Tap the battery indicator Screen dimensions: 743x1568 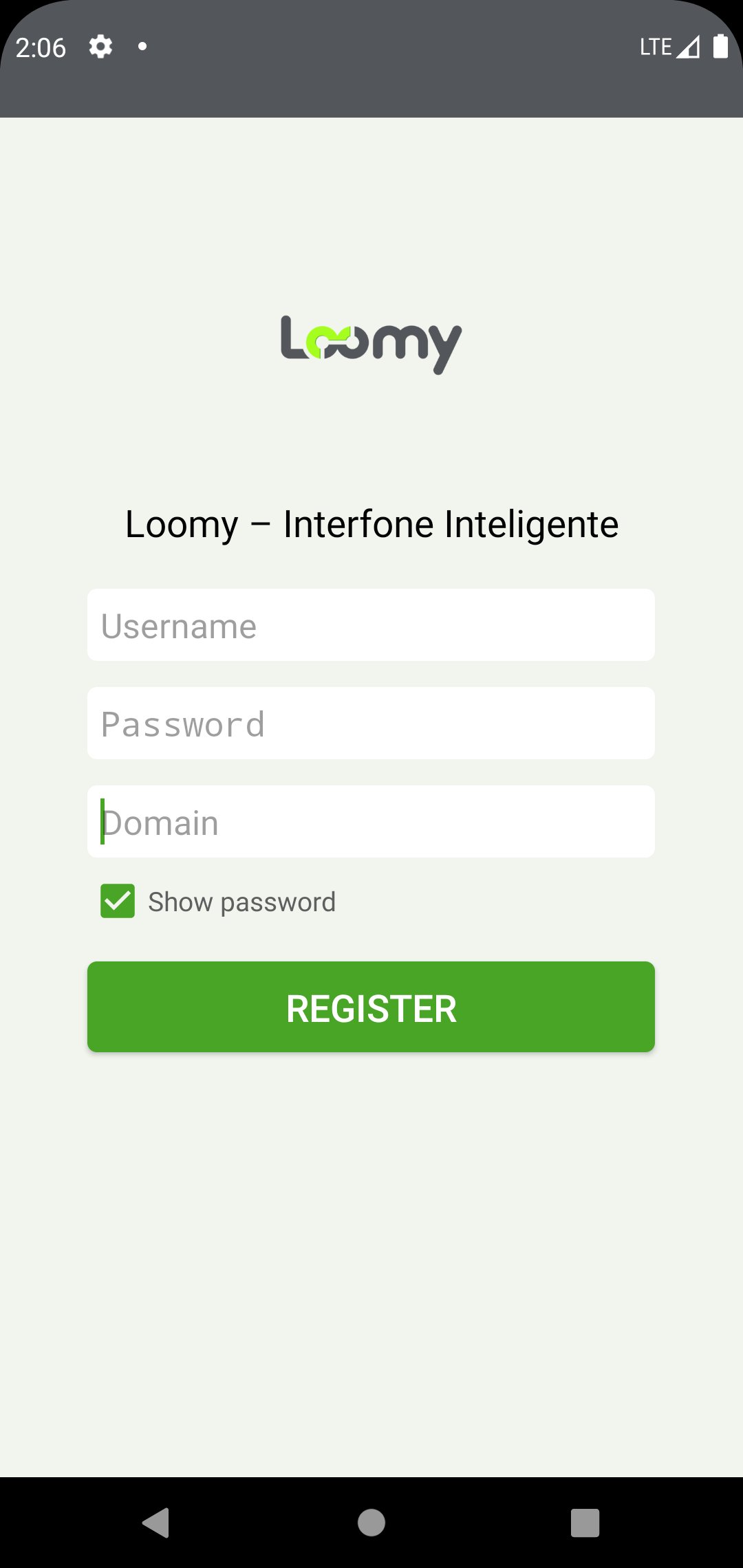tap(718, 47)
